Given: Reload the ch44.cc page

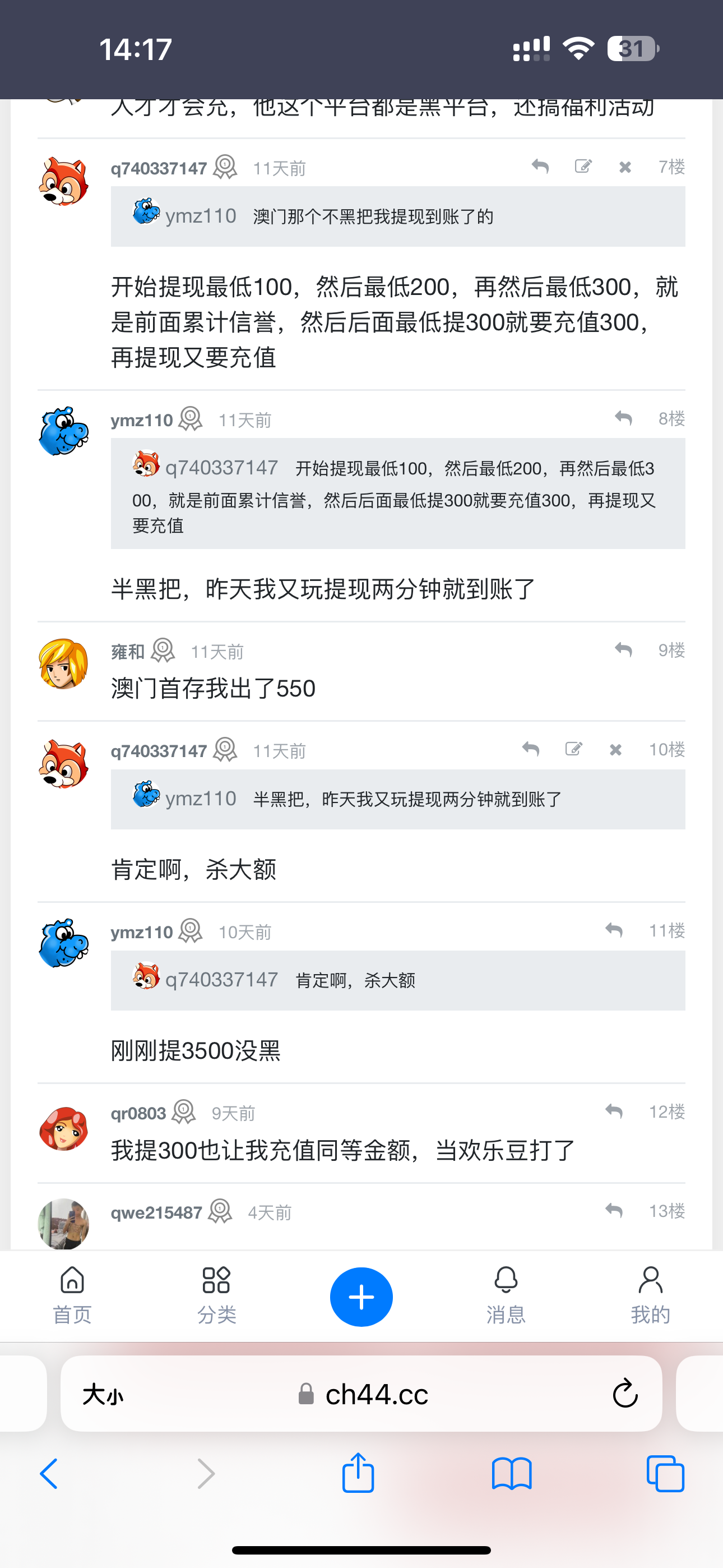Looking at the screenshot, I should tap(625, 1394).
